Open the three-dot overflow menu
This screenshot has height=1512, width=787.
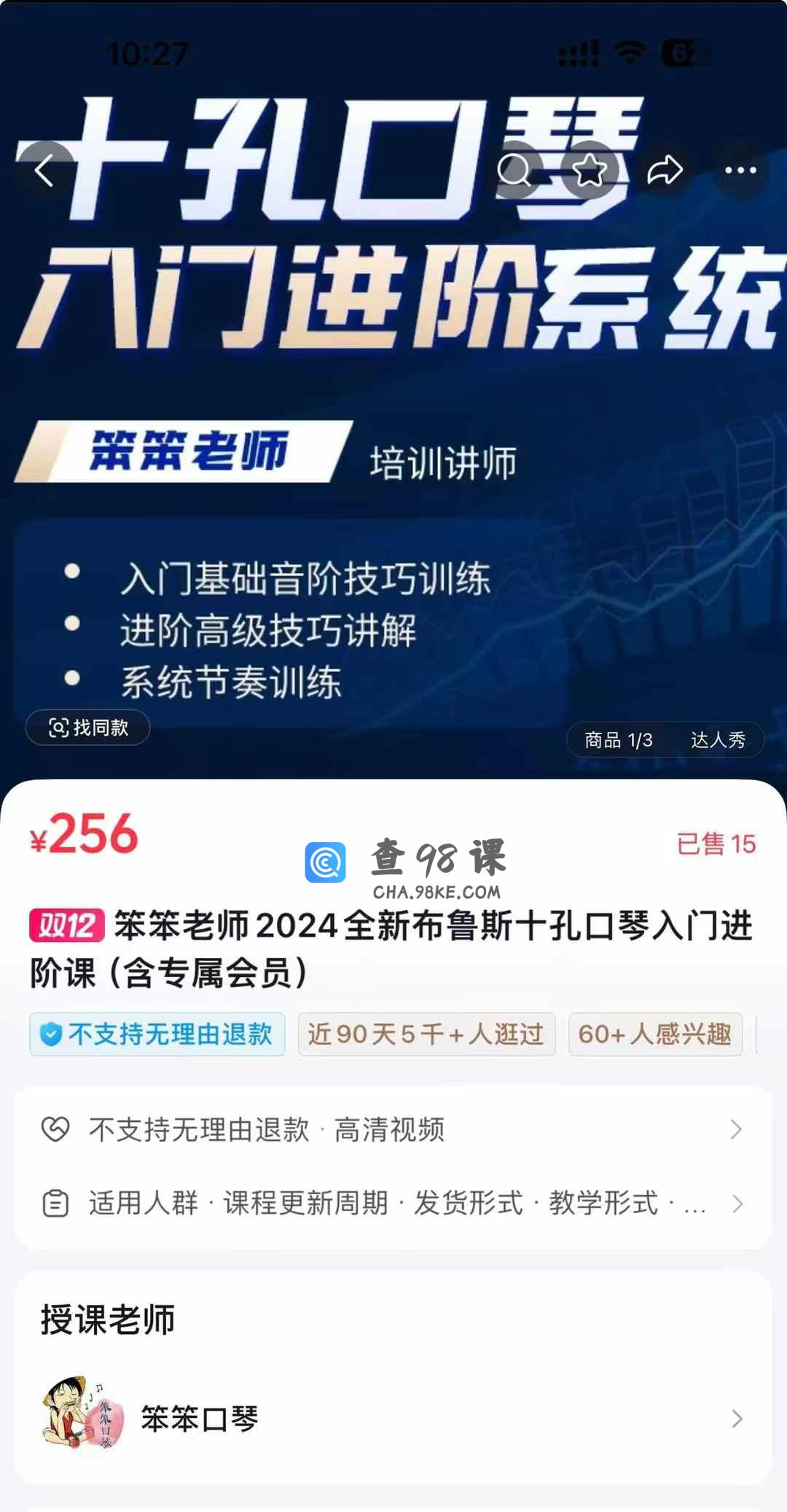(740, 171)
